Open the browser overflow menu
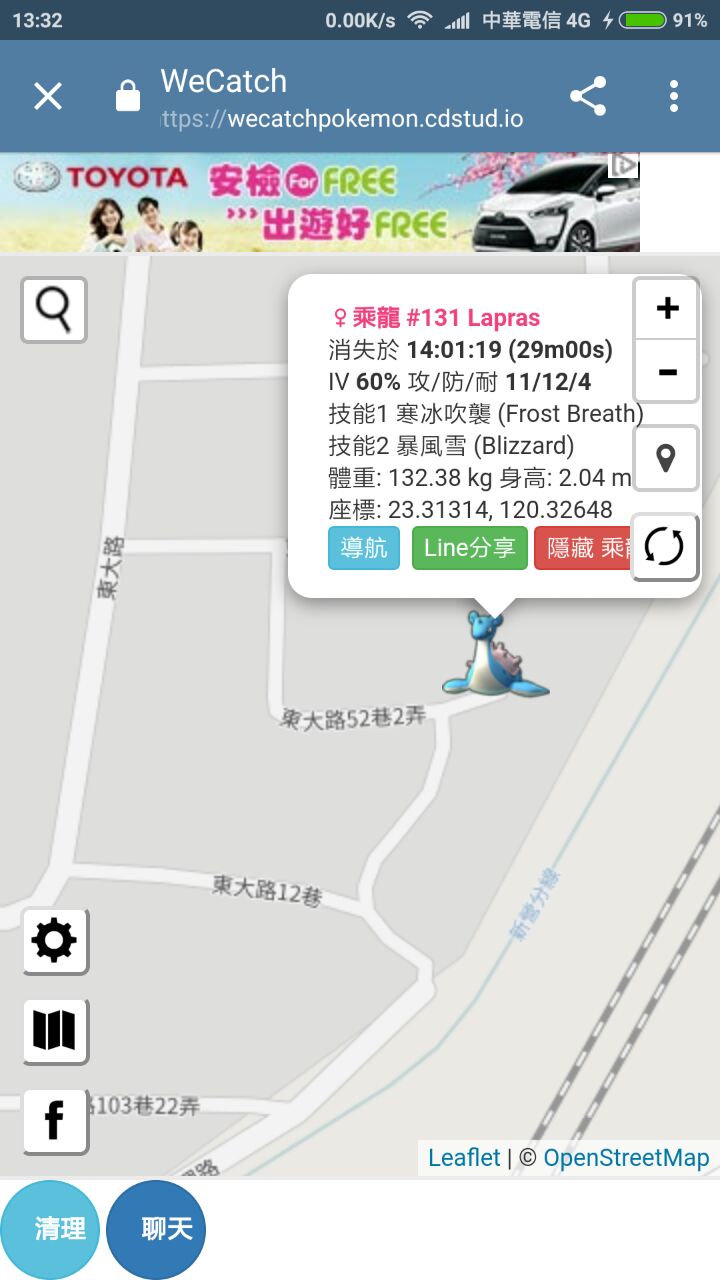Screen dimensions: 720x1280 click(x=674, y=96)
